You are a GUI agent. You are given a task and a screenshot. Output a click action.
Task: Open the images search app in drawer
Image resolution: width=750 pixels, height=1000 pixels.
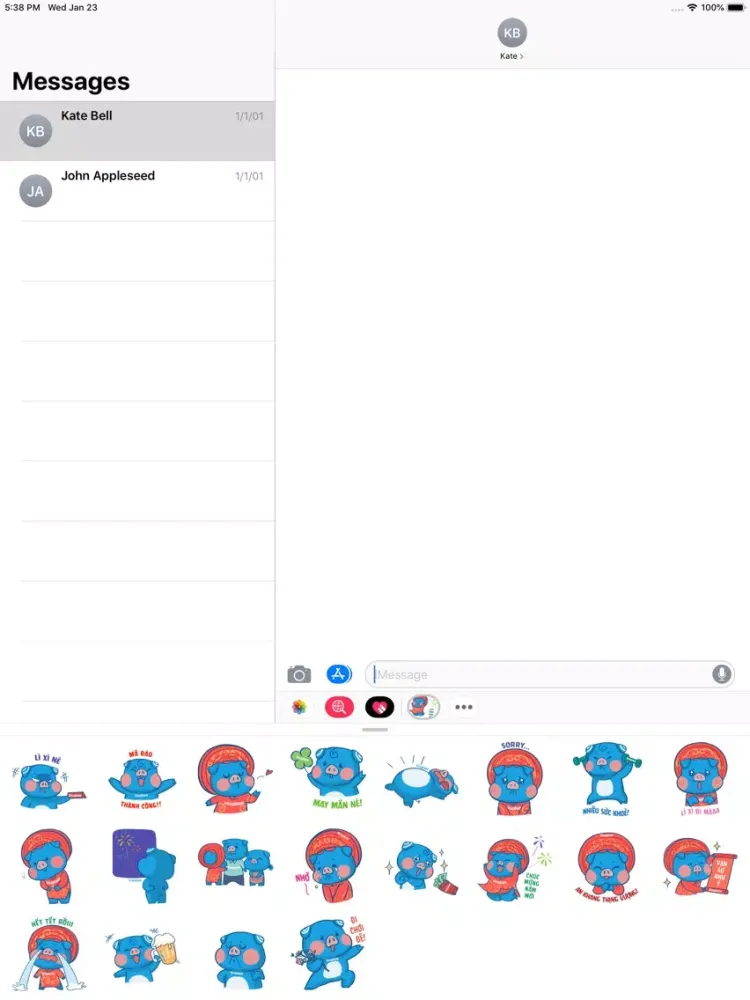(339, 707)
